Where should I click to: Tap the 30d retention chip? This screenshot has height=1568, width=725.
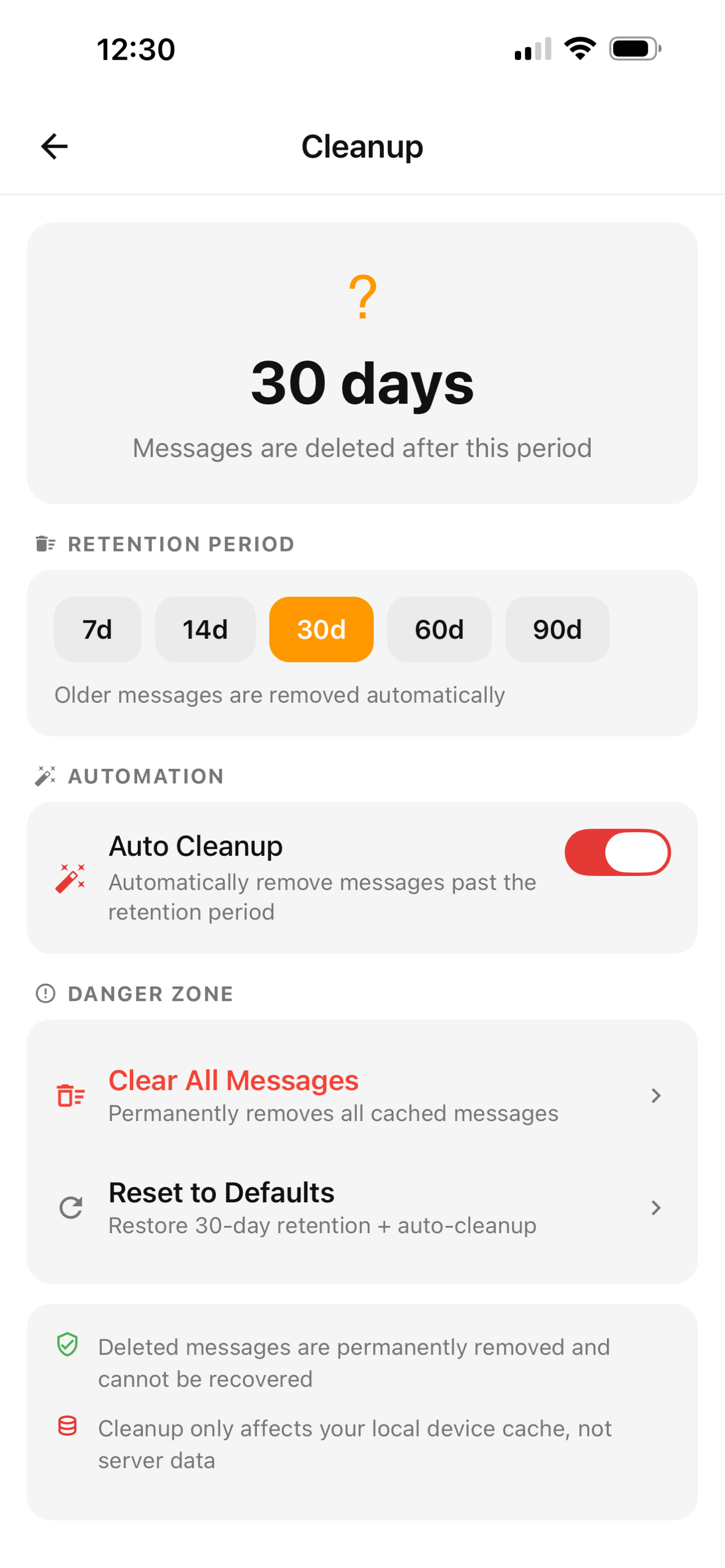(x=321, y=629)
